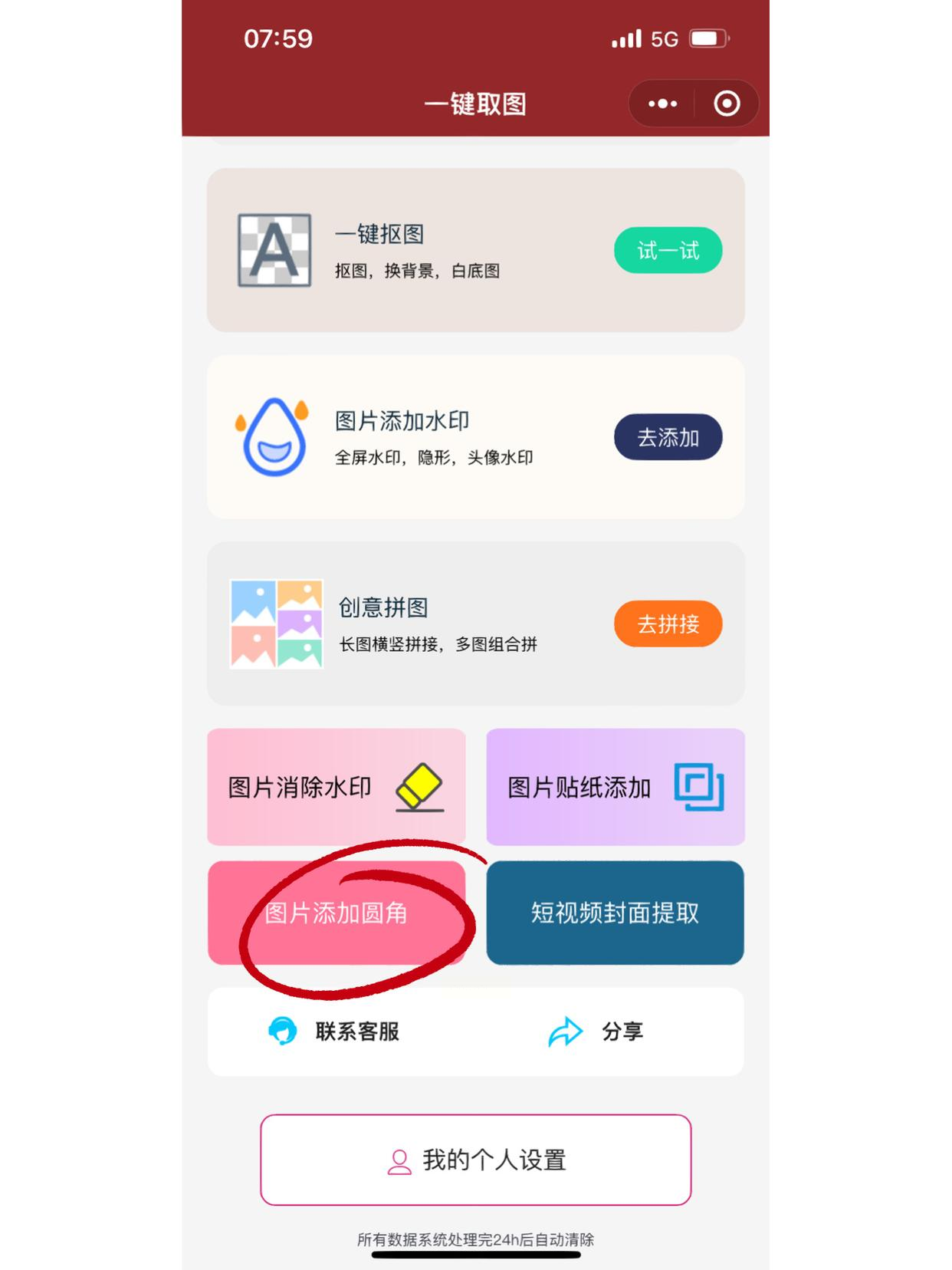Open 图片消除水印 tool

pyautogui.click(x=336, y=787)
